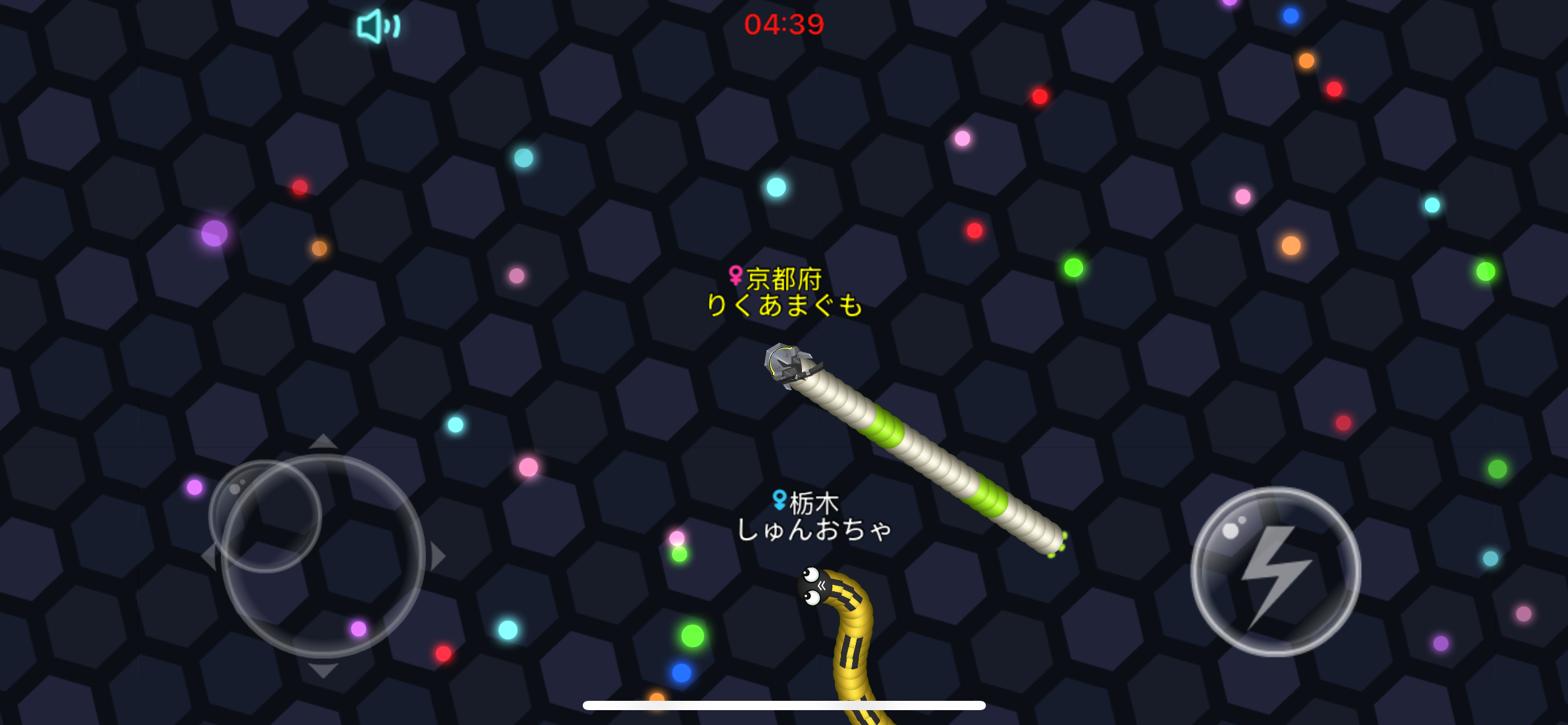Tap the joystick's down arrow
Image resolution: width=1568 pixels, height=725 pixels.
click(323, 670)
